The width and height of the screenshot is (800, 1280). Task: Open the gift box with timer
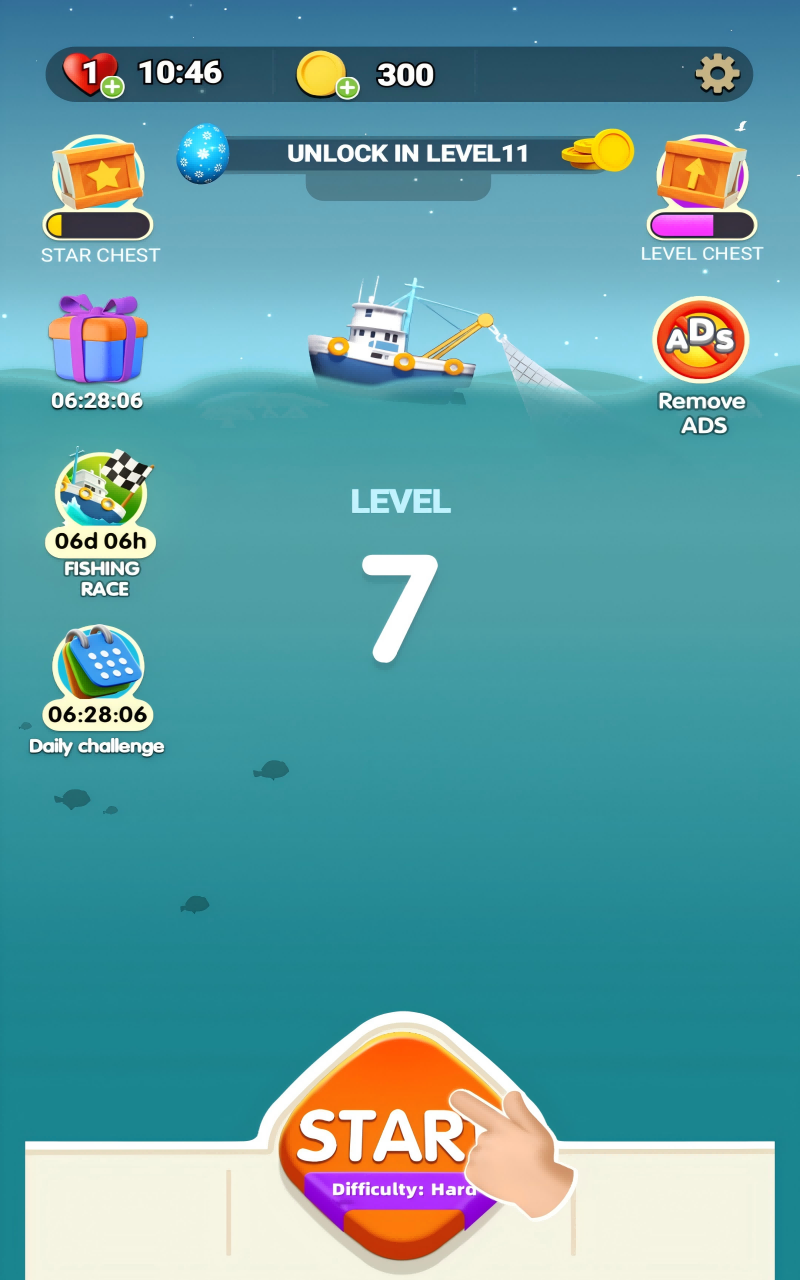coord(97,340)
